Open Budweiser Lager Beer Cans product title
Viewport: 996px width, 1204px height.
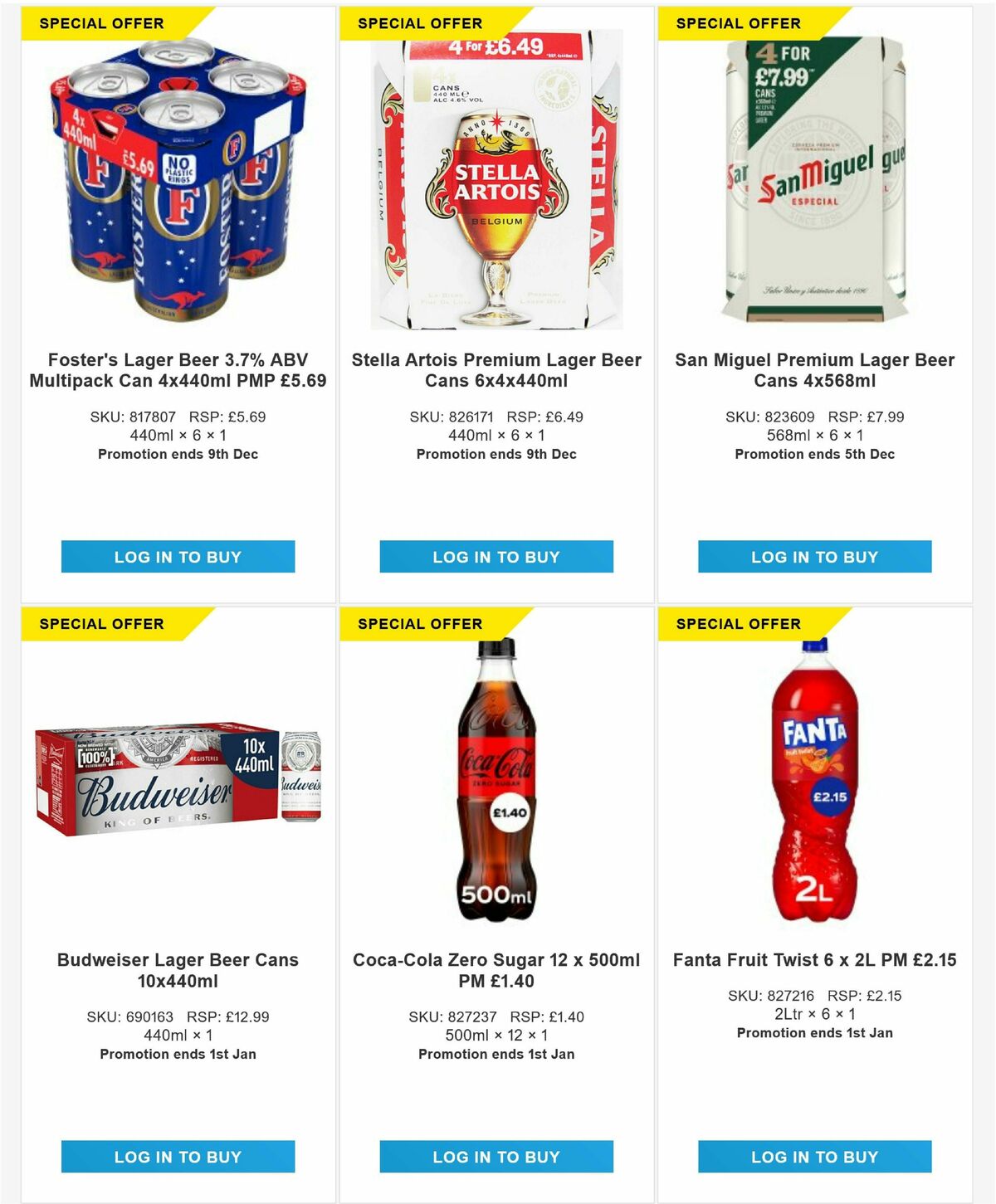(178, 971)
